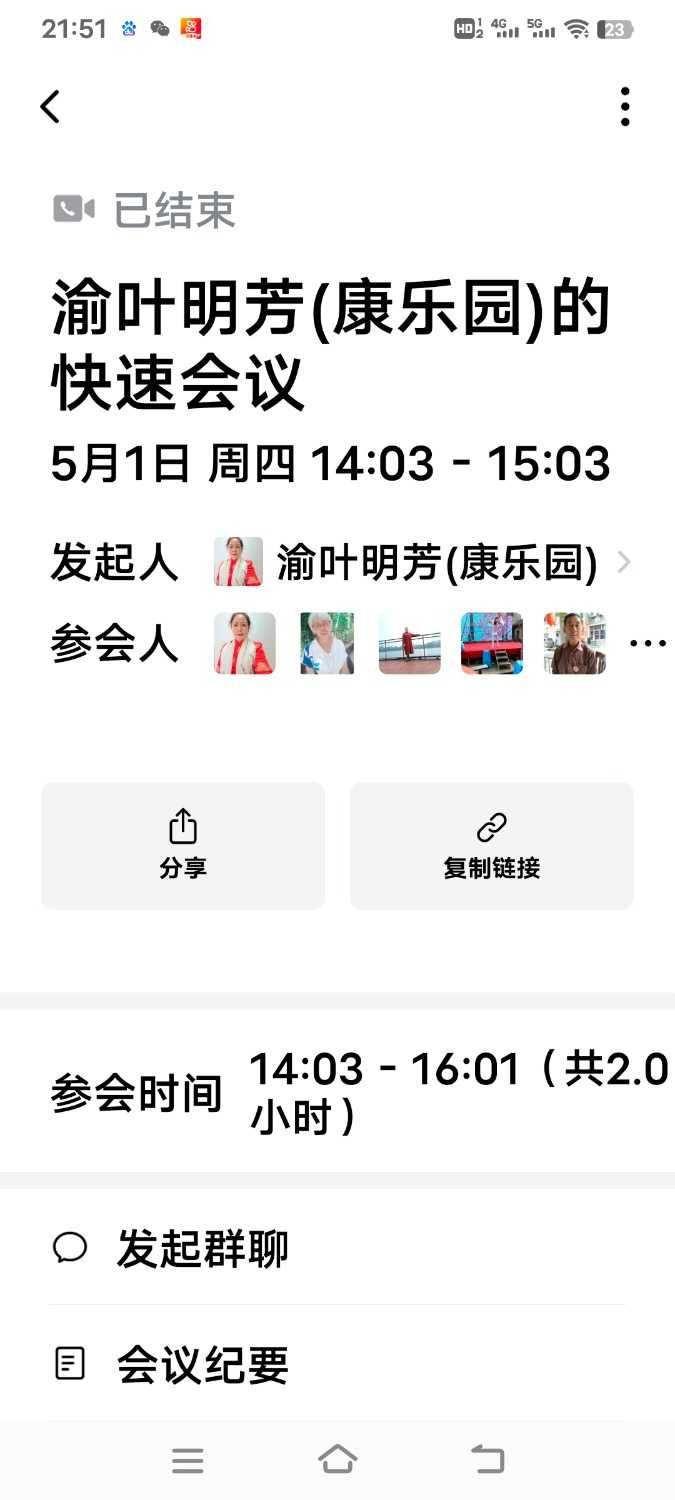Screen dimensions: 675x1500
Task: Tap the 复制链接 button
Action: coord(491,846)
